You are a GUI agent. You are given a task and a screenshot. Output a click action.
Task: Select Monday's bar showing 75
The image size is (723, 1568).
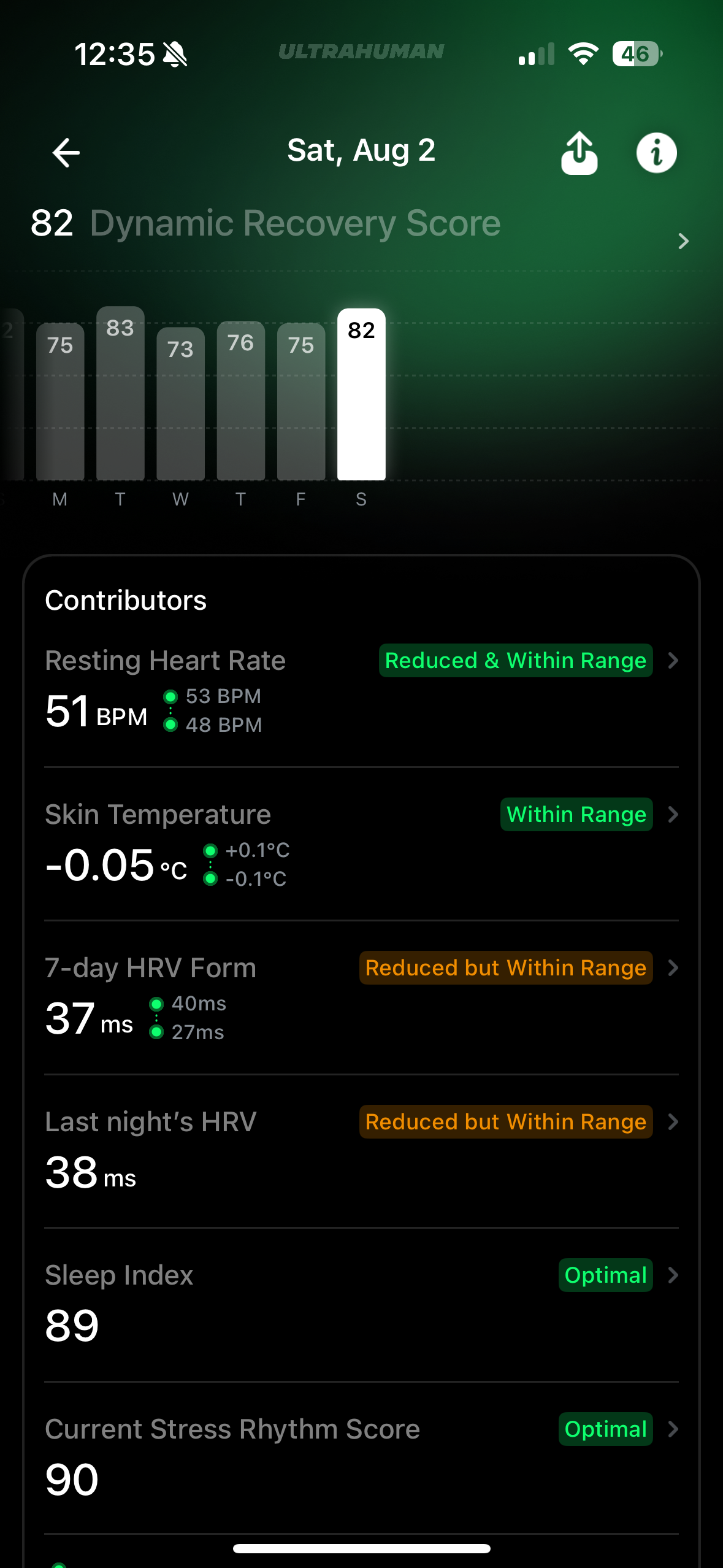(x=60, y=401)
